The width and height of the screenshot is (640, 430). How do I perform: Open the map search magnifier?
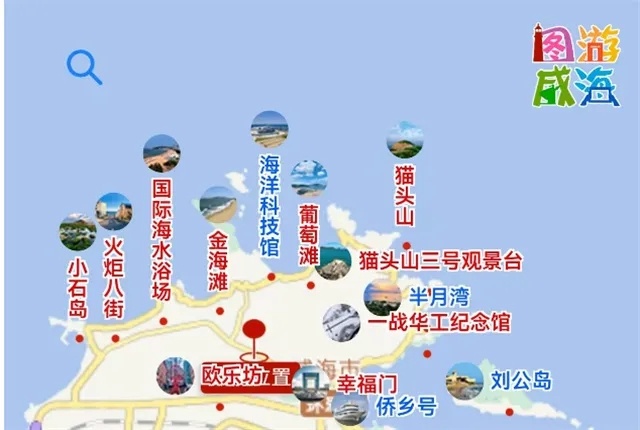pos(84,67)
